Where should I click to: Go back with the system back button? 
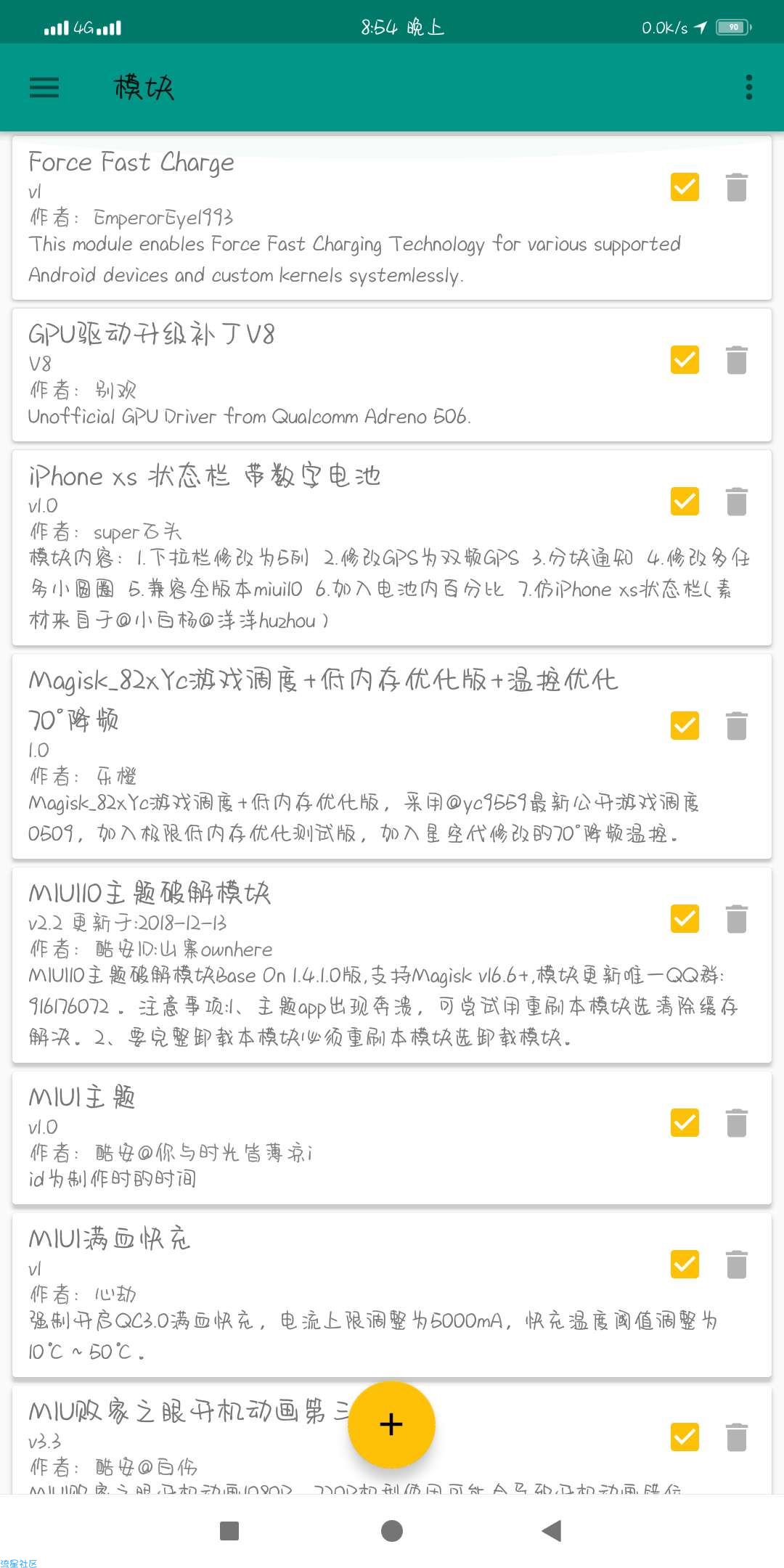552,1531
